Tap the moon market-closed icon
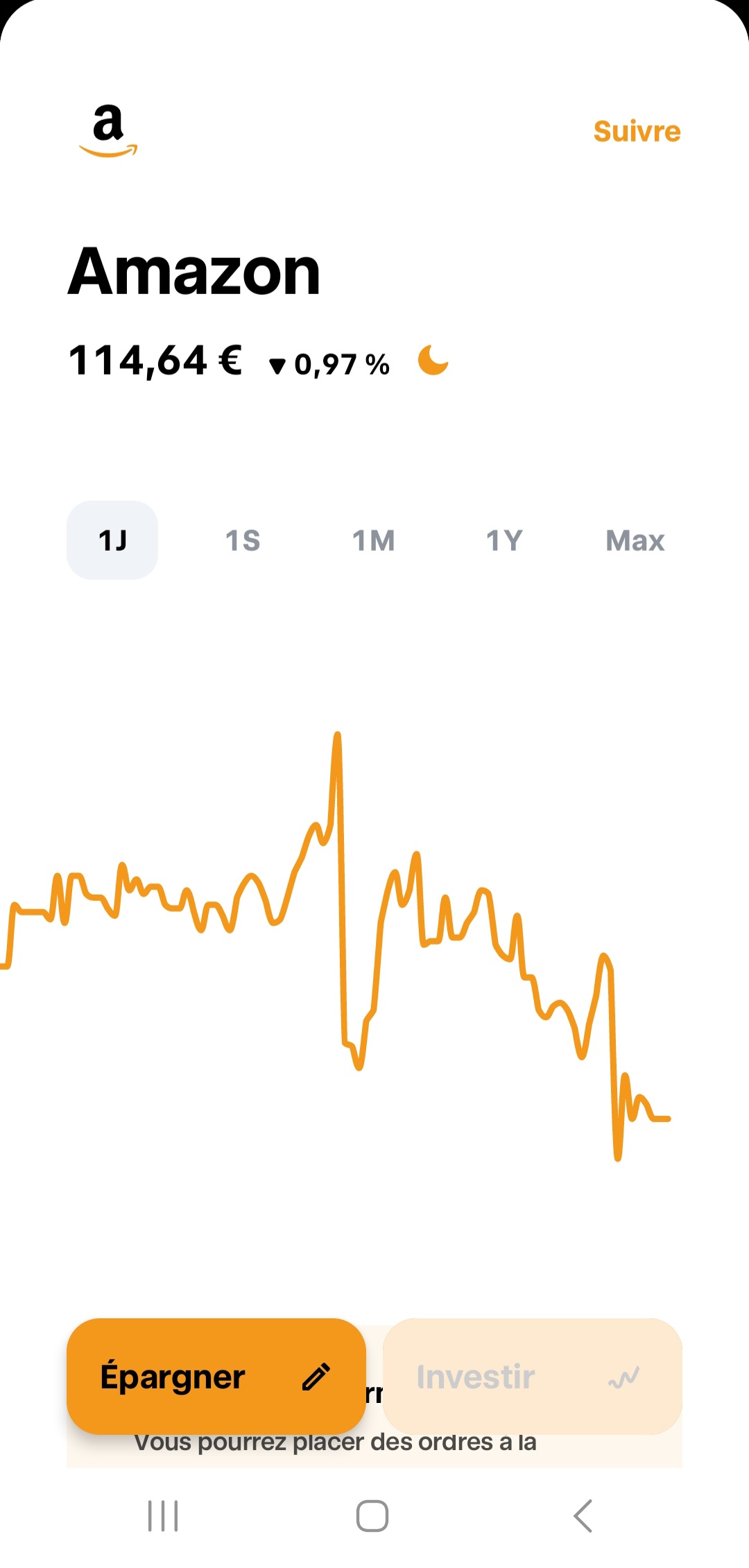Viewport: 749px width, 1568px height. pyautogui.click(x=433, y=360)
